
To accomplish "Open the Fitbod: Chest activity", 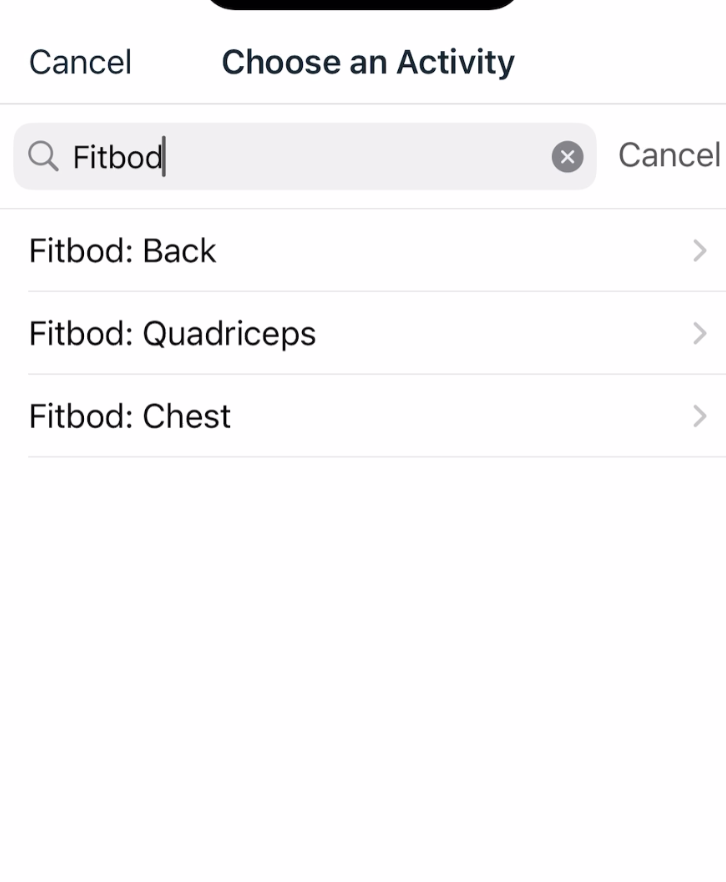I will pos(363,416).
